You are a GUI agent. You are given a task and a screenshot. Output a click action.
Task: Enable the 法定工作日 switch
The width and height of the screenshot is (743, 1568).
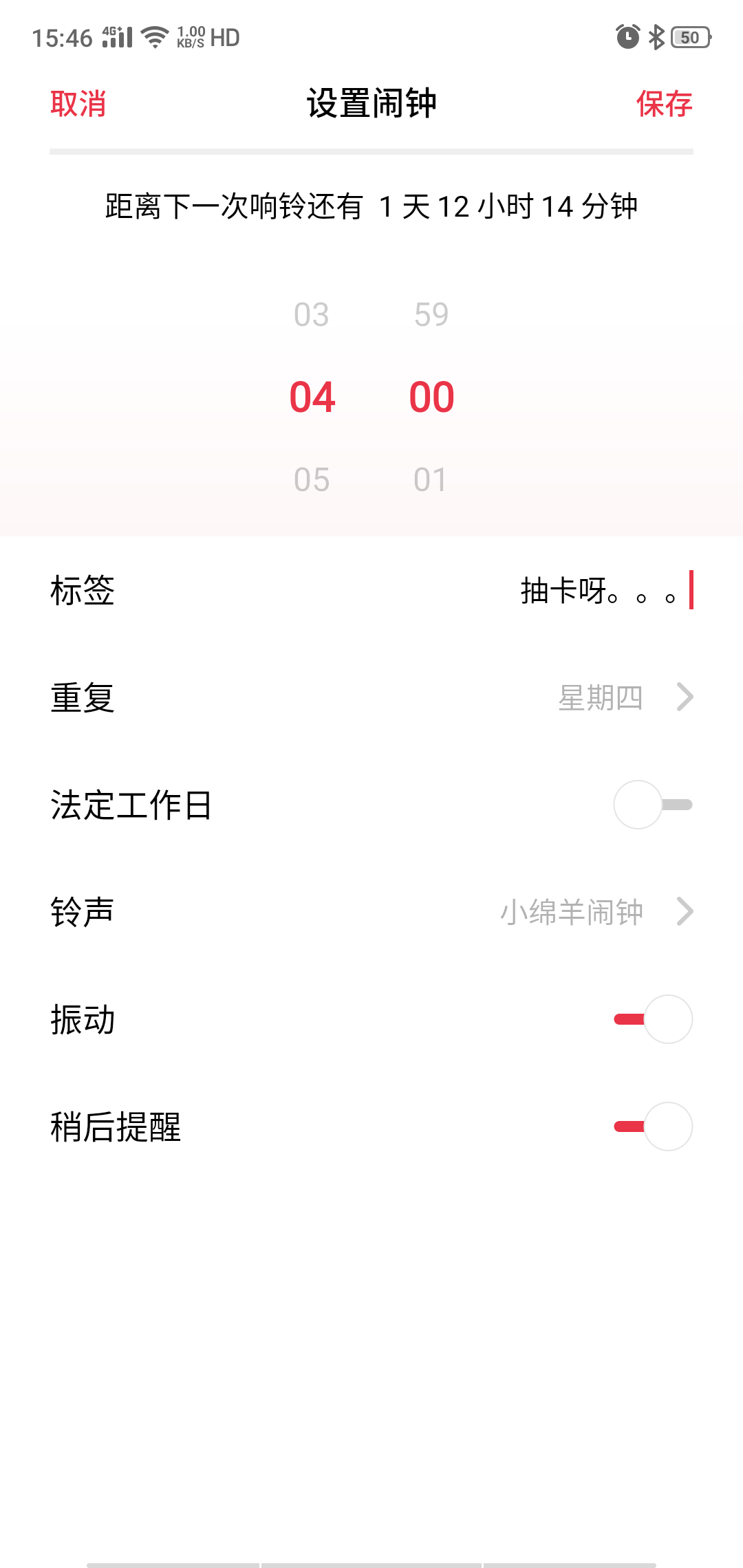(653, 805)
